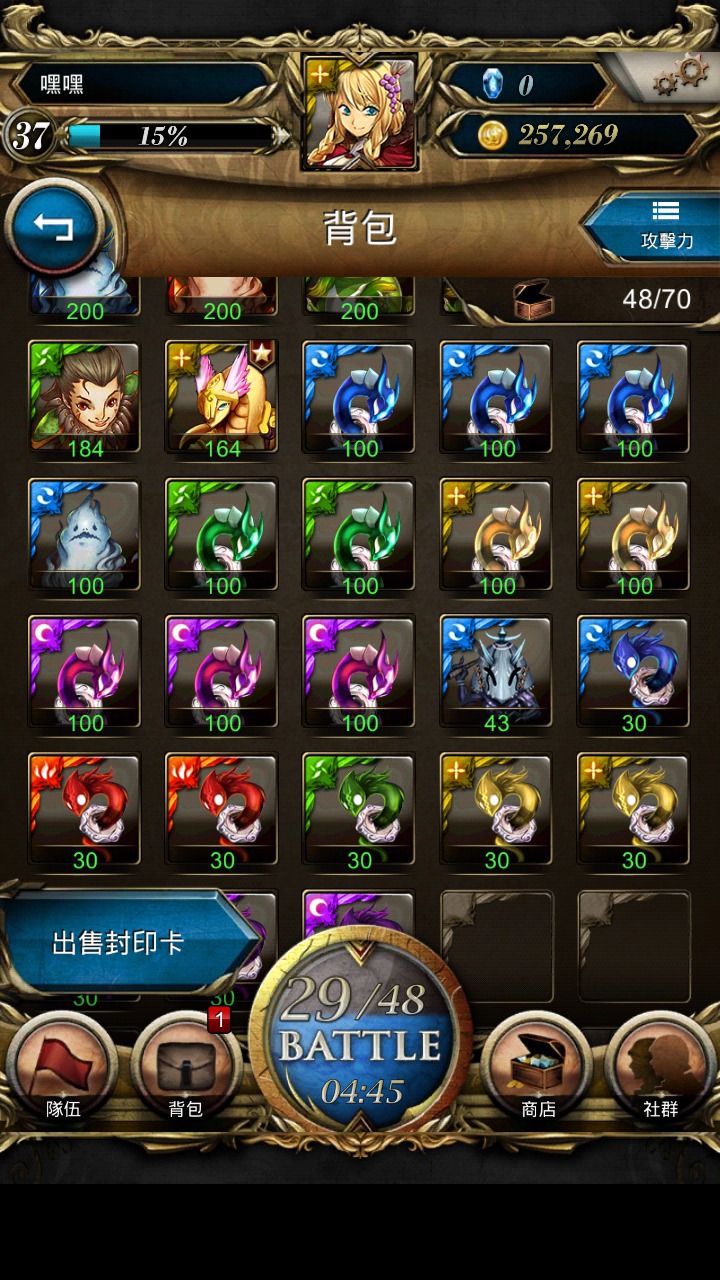Select the blue ghost card with 100
720x1280 pixels.
pos(85,532)
